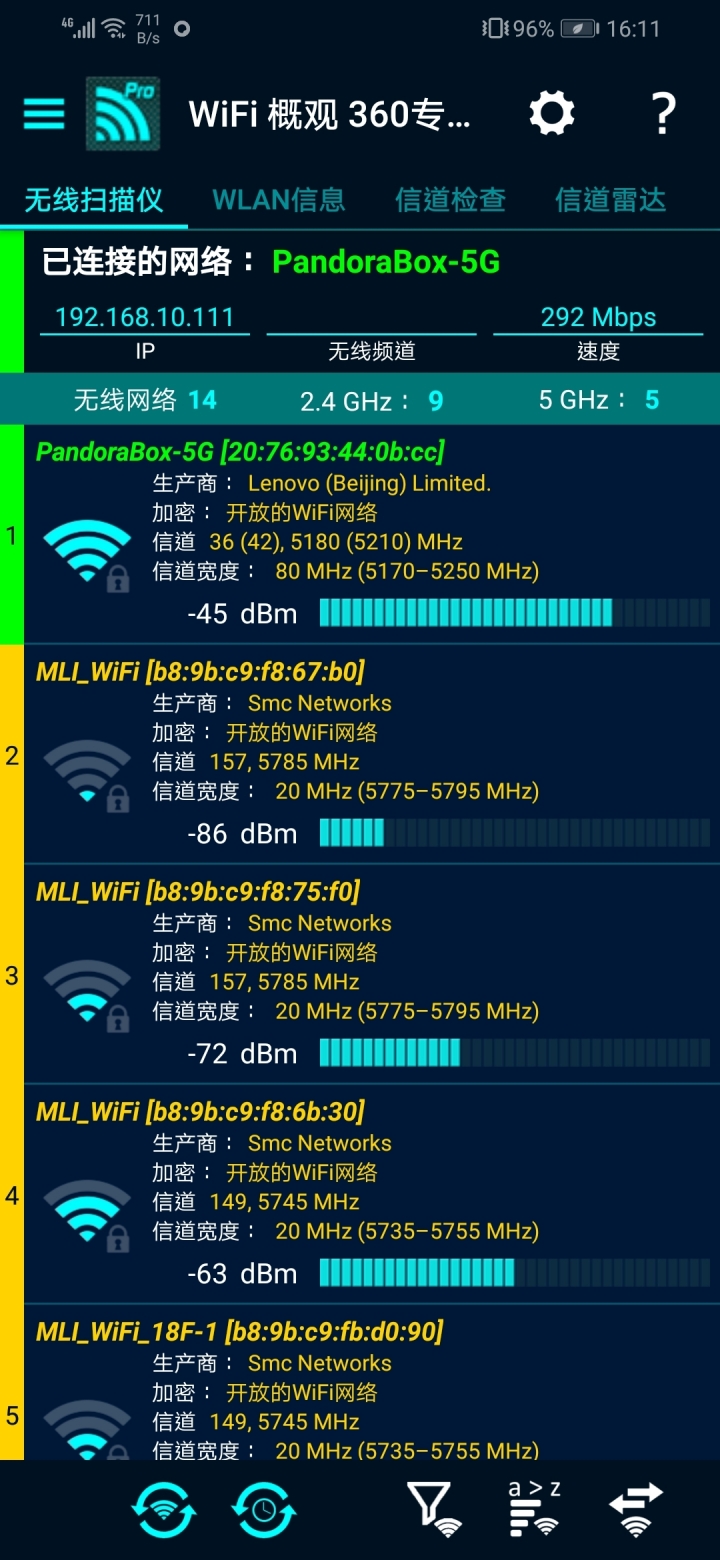
Task: Switch to the 信道雷达 tab
Action: [x=610, y=200]
